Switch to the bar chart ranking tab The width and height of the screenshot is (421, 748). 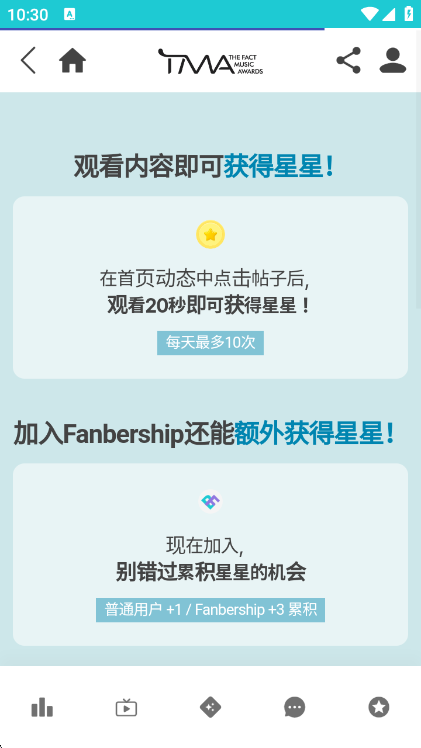coord(42,707)
